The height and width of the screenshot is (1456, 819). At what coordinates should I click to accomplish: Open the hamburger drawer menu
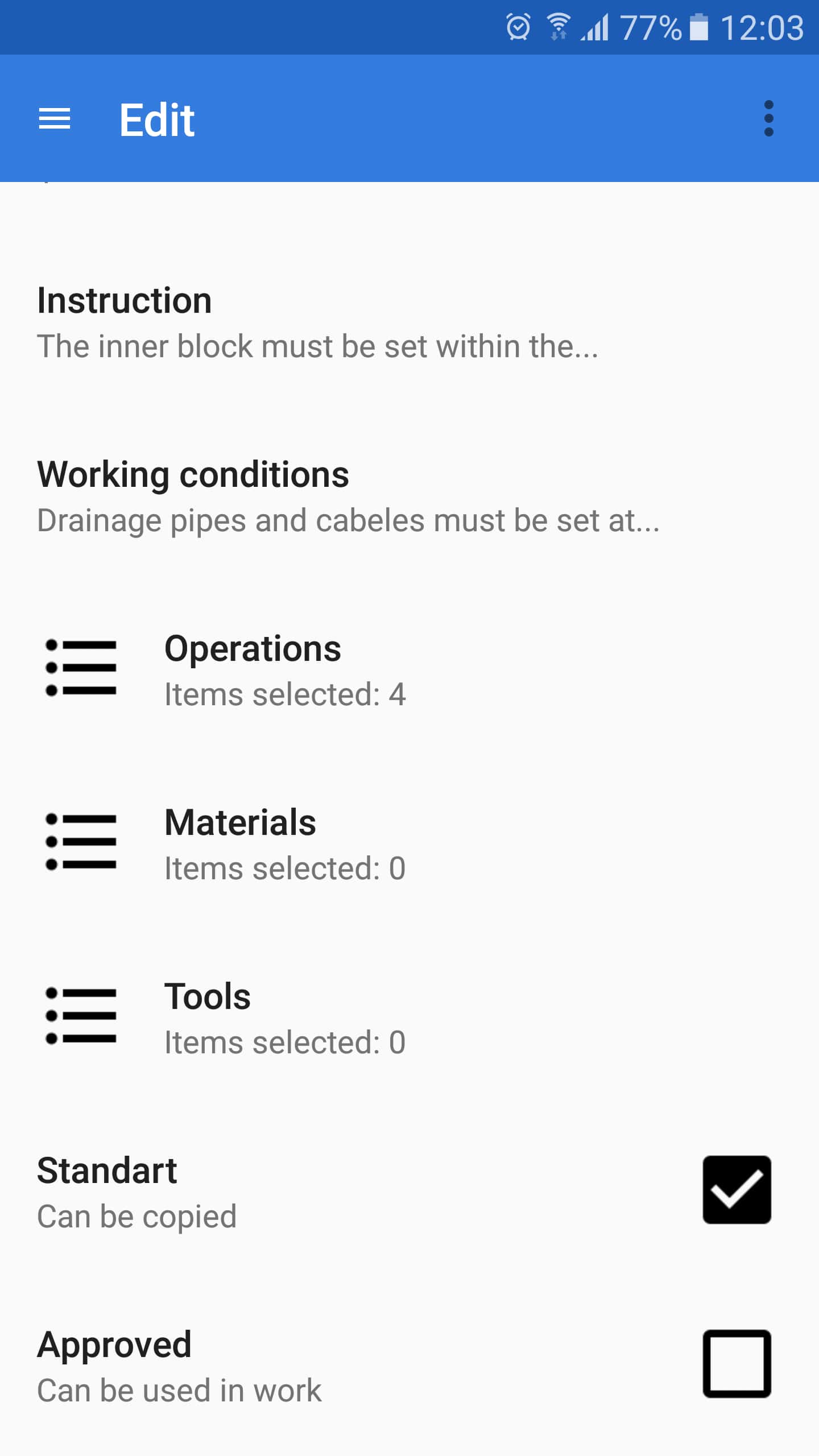pos(55,119)
